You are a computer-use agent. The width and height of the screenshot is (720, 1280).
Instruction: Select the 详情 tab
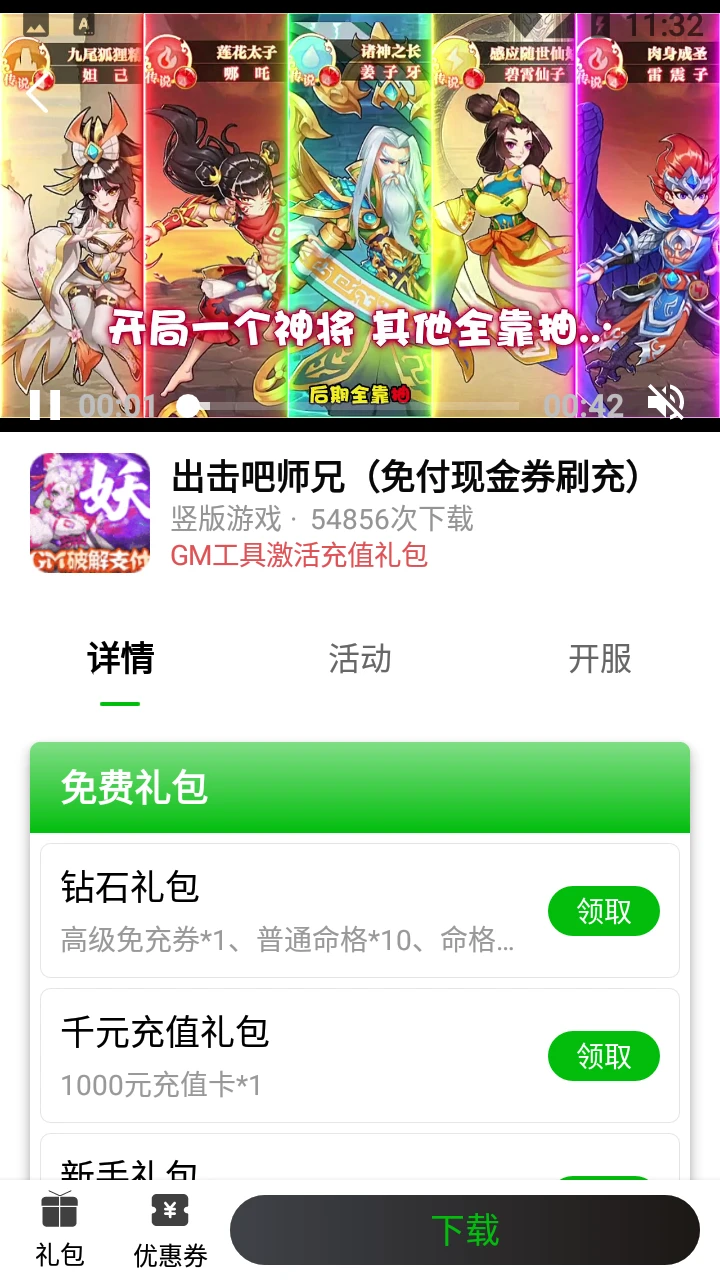pyautogui.click(x=120, y=659)
